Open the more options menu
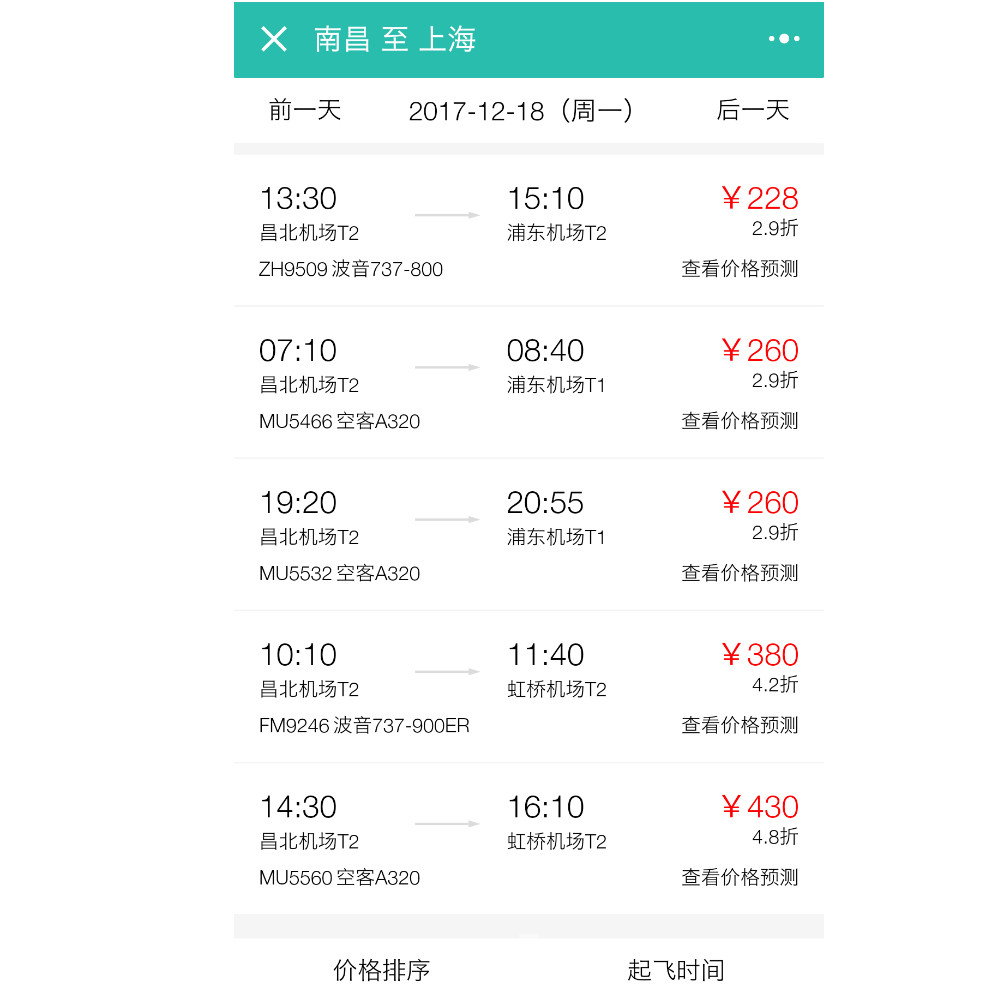The image size is (1000, 1000). [x=784, y=39]
